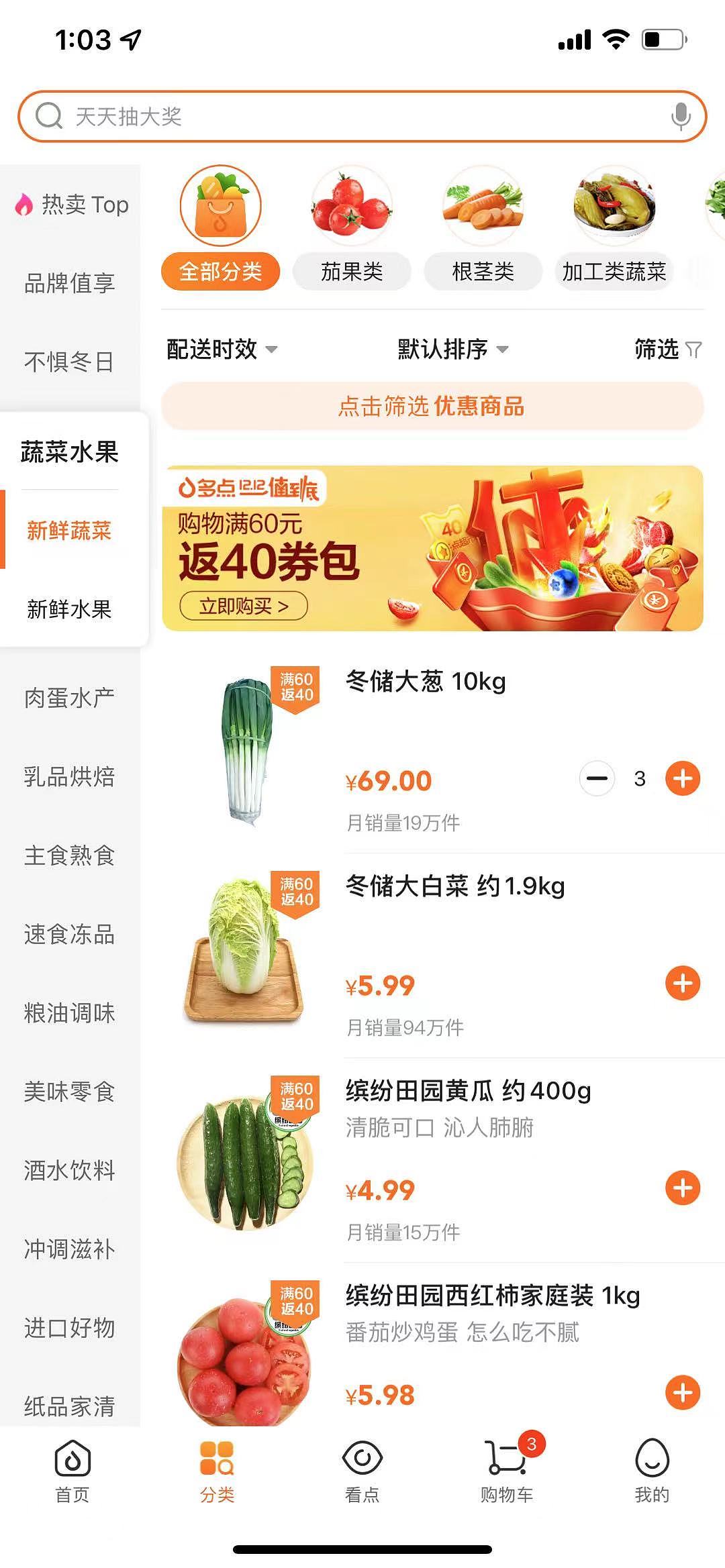Start voice search with the microphone icon
725x1568 pixels.
(681, 117)
